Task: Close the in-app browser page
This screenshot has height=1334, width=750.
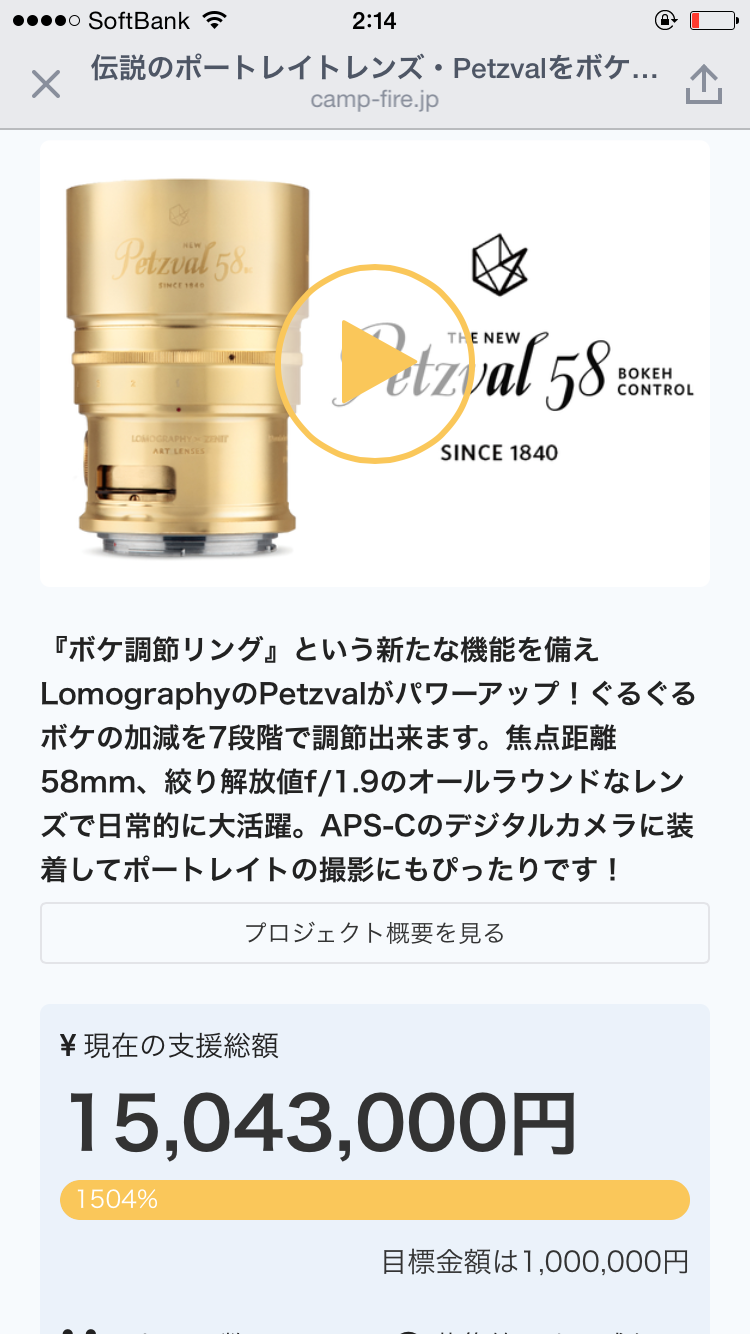Action: tap(46, 85)
